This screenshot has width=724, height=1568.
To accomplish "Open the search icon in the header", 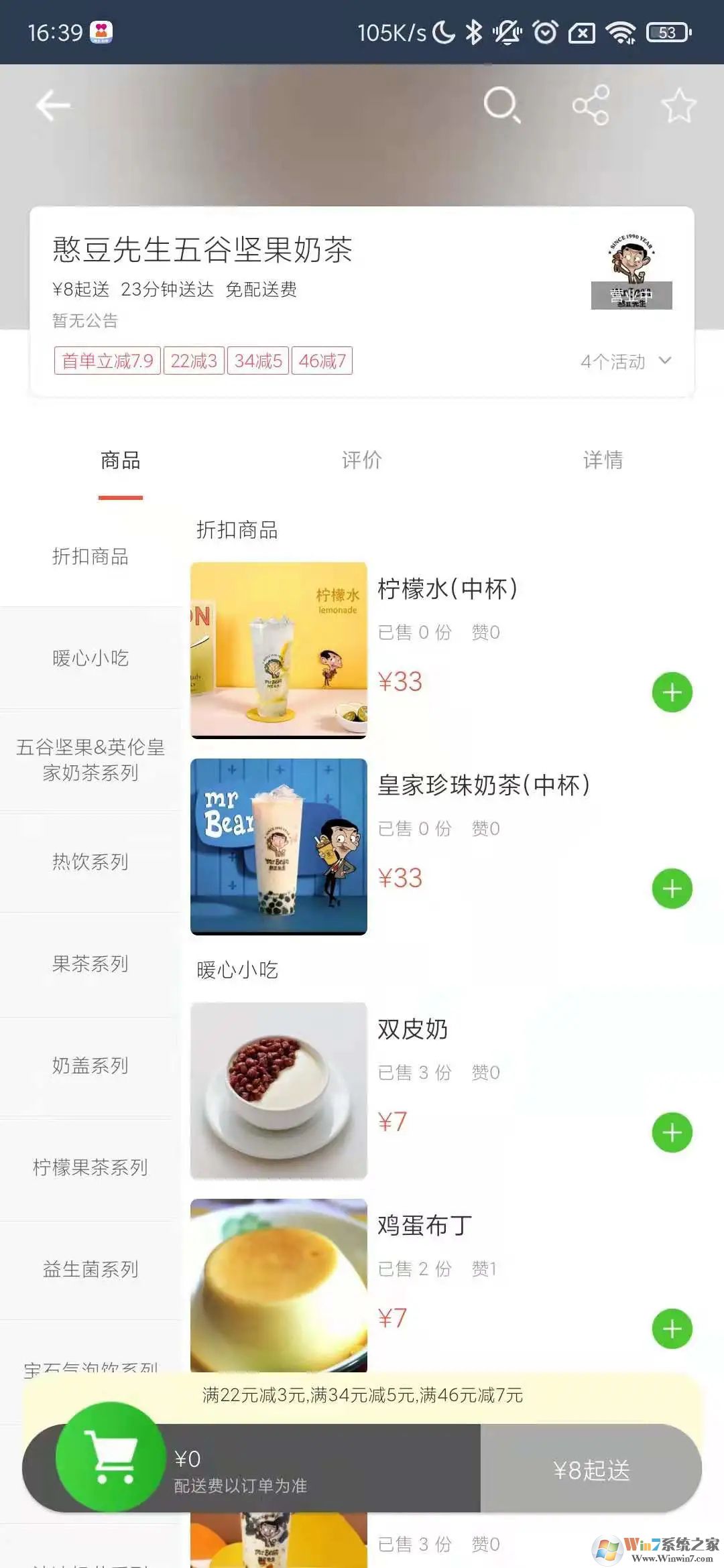I will 503,105.
